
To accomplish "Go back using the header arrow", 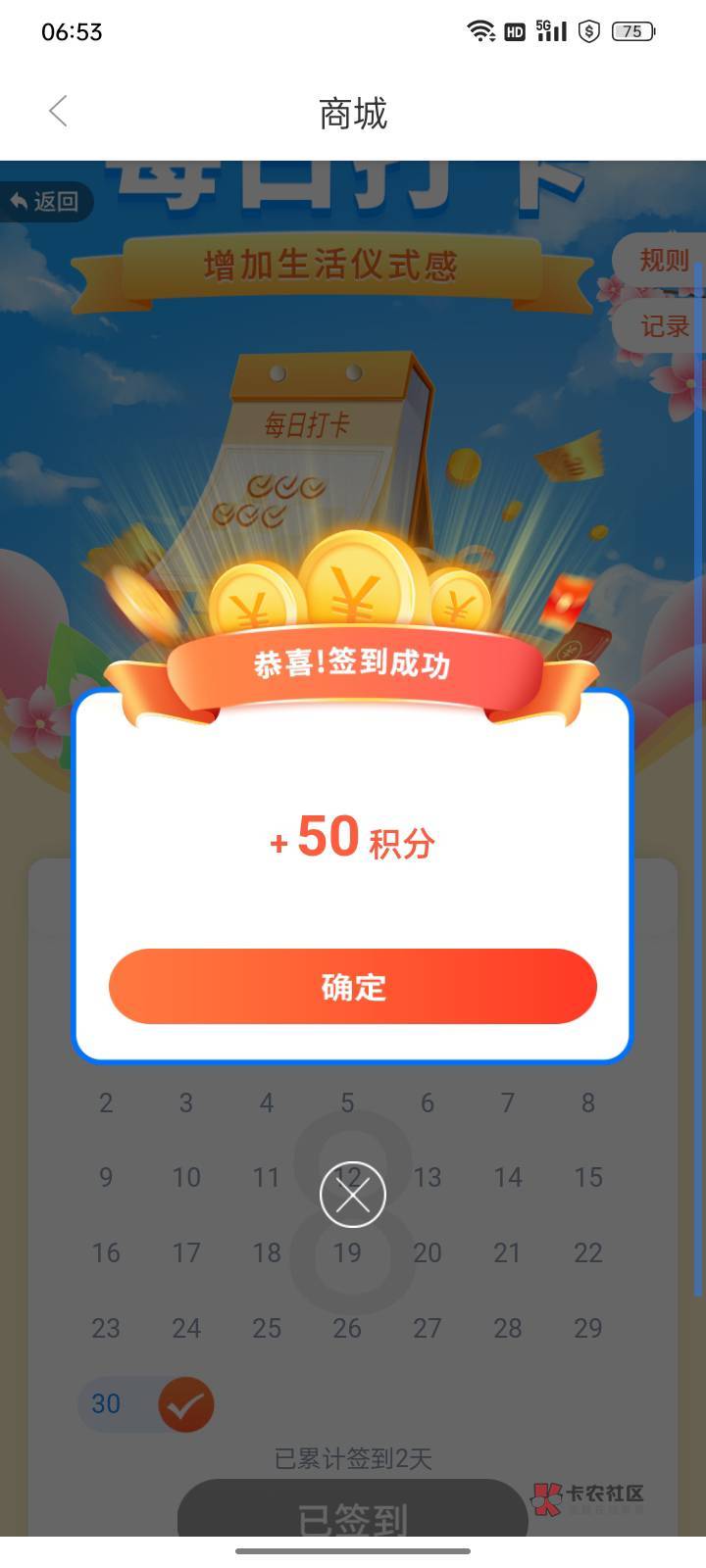I will point(58,112).
